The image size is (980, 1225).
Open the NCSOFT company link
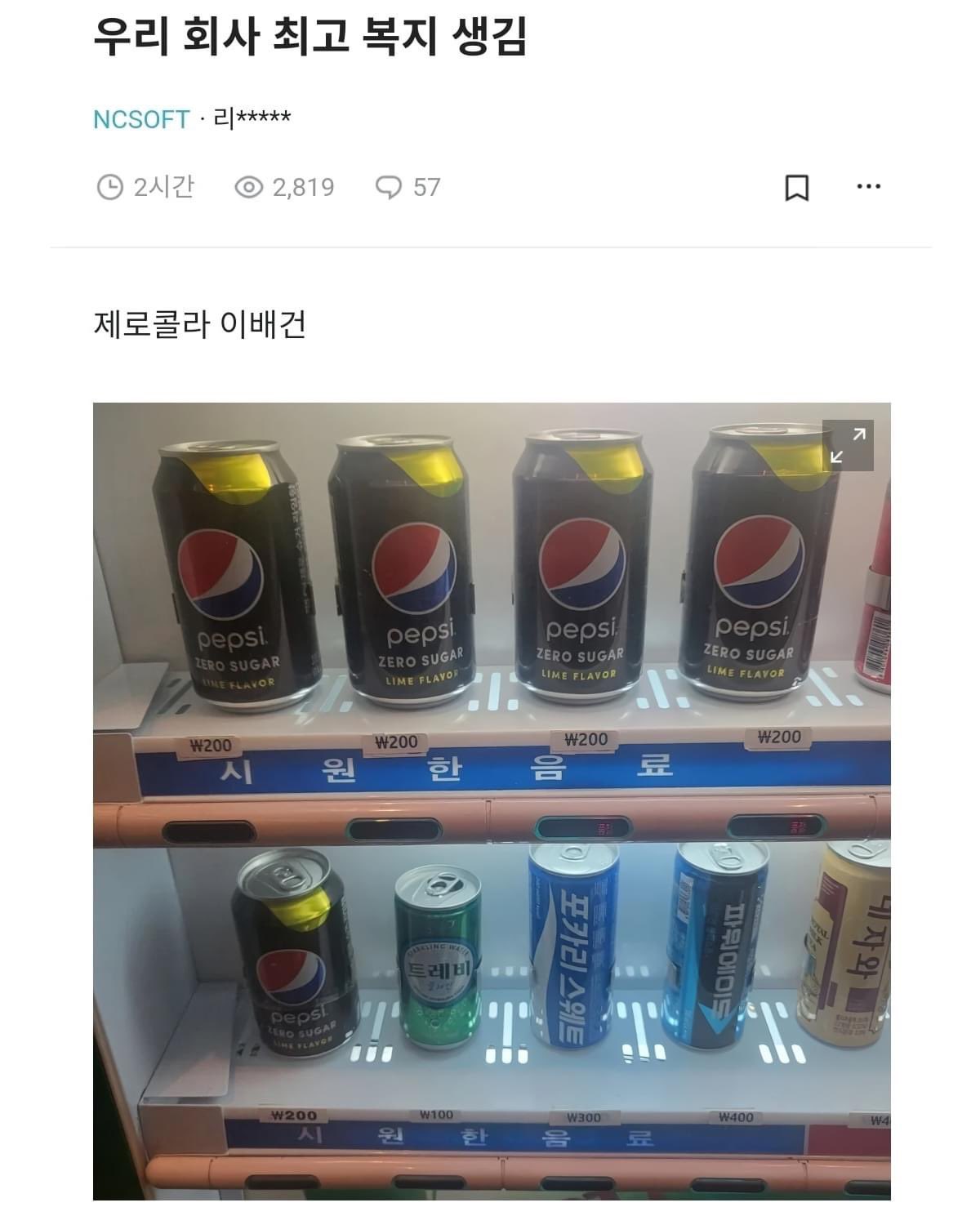[x=141, y=119]
